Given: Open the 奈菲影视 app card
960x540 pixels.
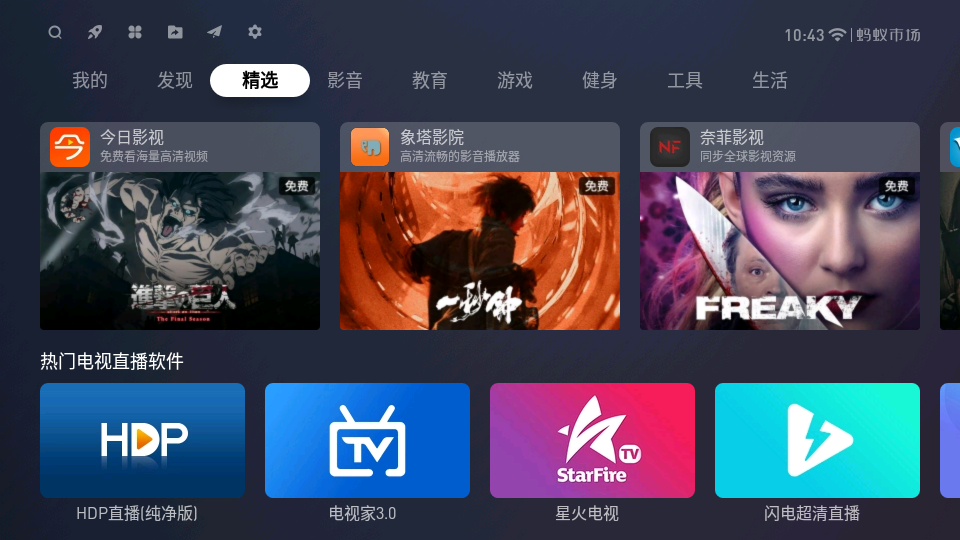Looking at the screenshot, I should click(x=780, y=226).
